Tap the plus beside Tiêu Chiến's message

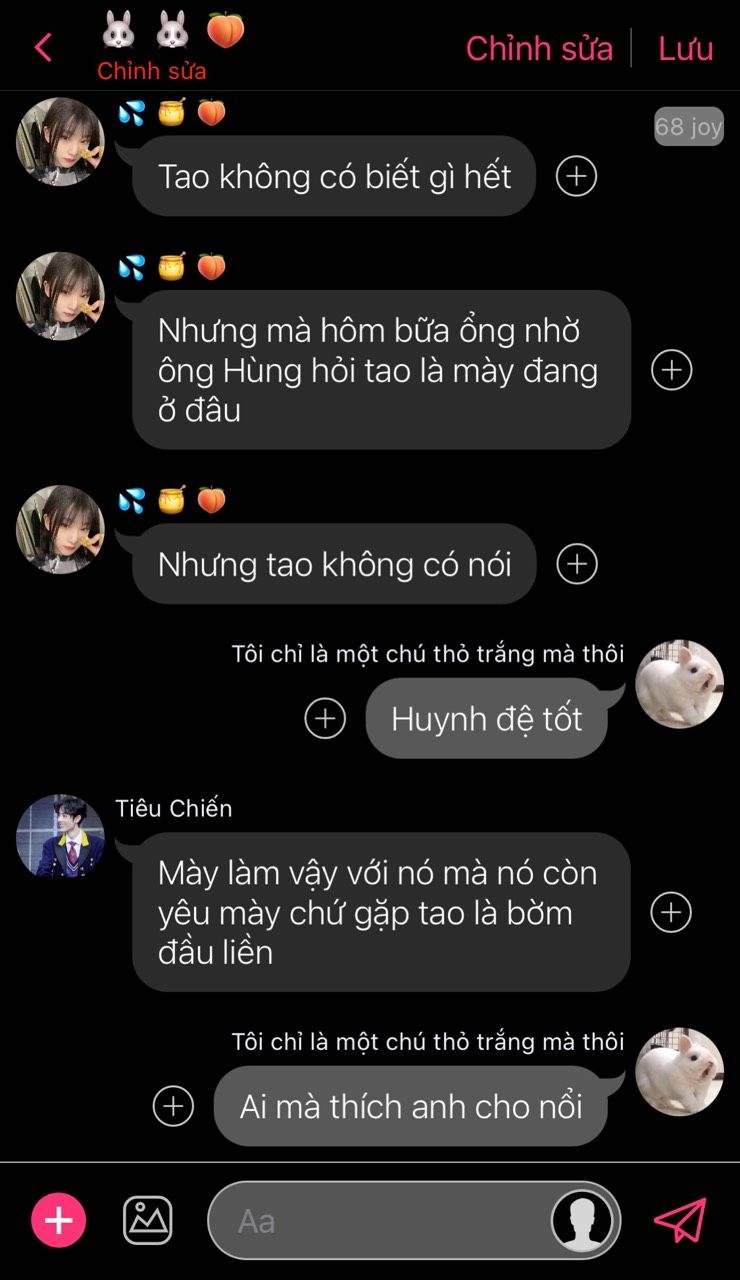point(671,912)
